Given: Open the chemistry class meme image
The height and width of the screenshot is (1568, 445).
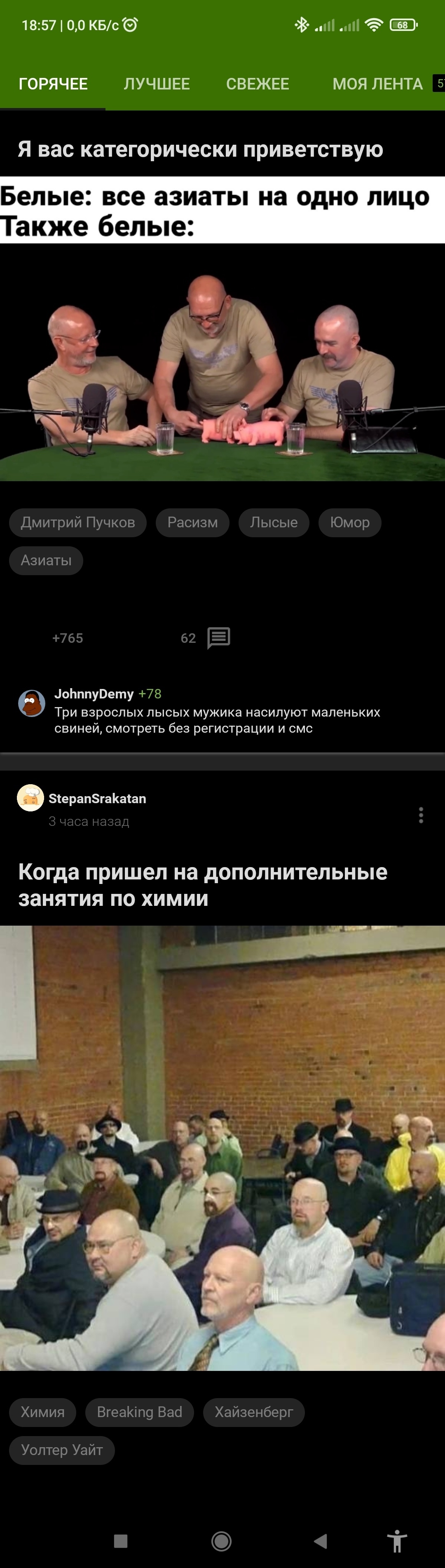Looking at the screenshot, I should (222, 1147).
